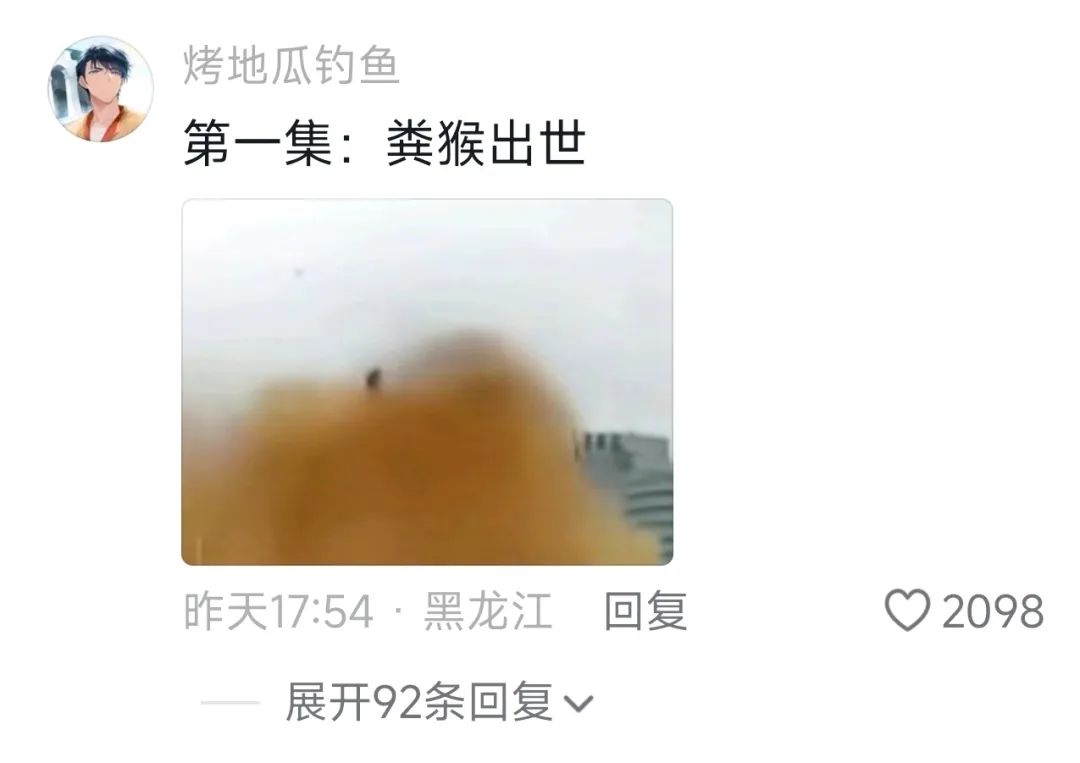This screenshot has height=763, width=1080.
Task: Expand the 92 replies
Action: tap(438, 703)
